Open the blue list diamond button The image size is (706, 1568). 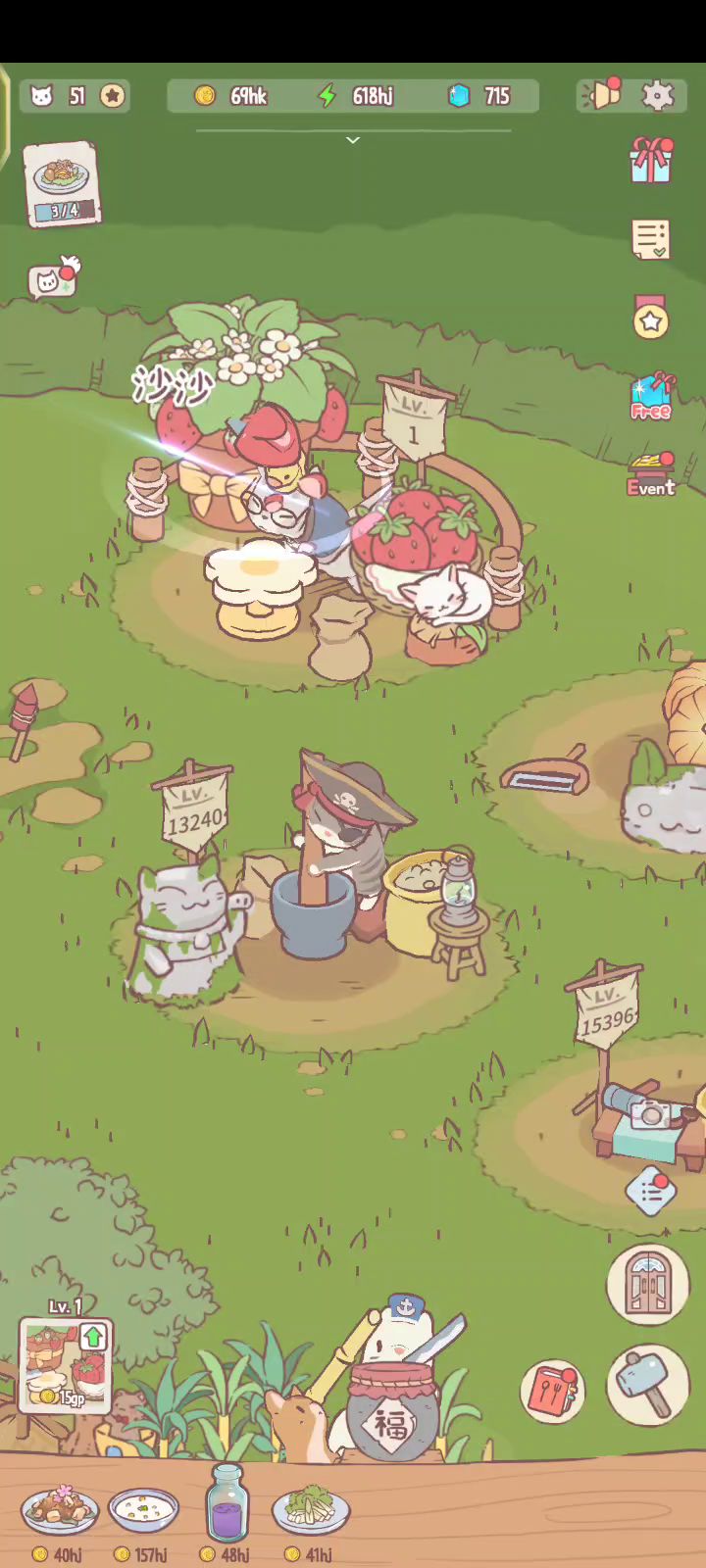coord(650,1193)
